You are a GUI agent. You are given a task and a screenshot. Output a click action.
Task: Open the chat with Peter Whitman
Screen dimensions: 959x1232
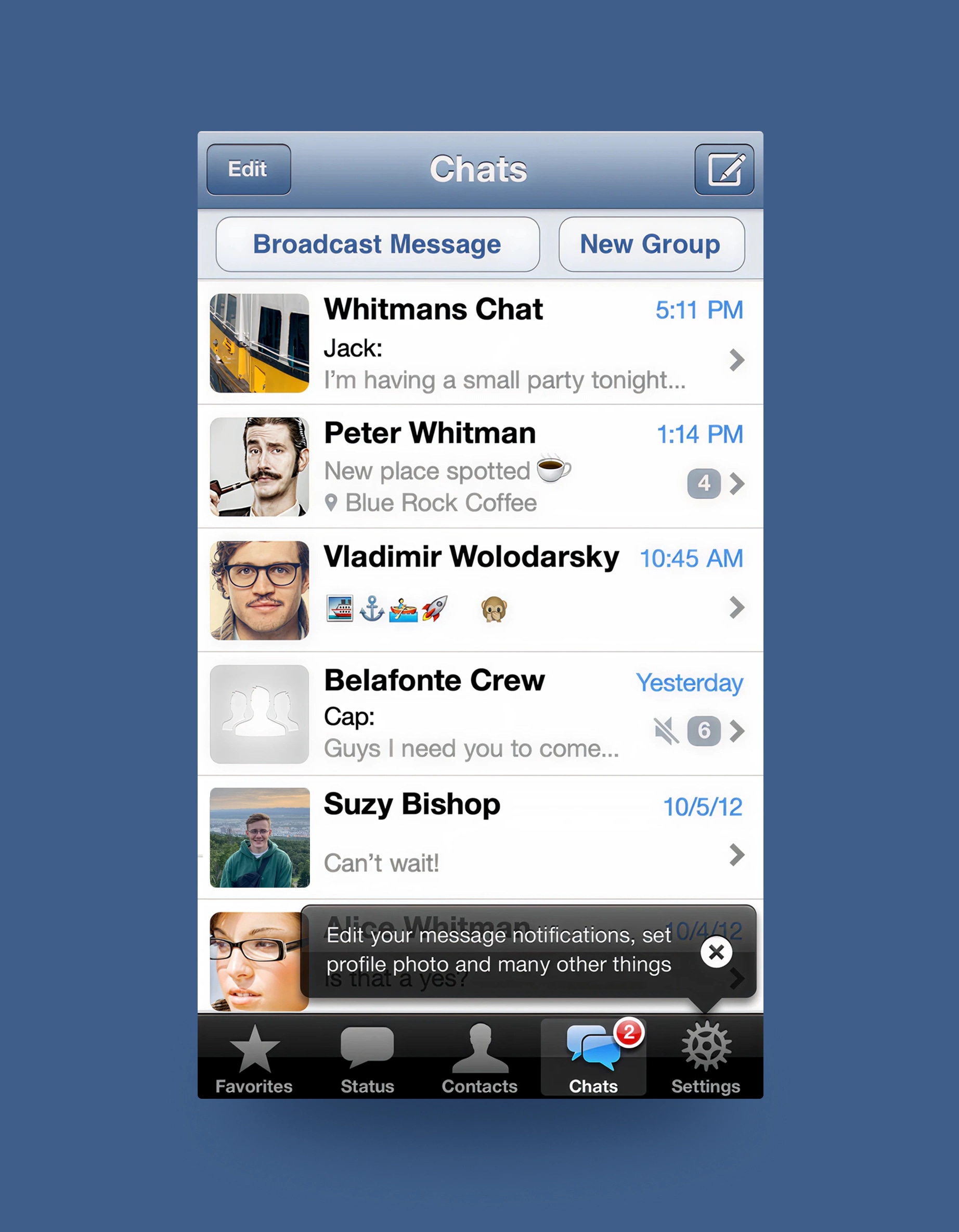[479, 467]
